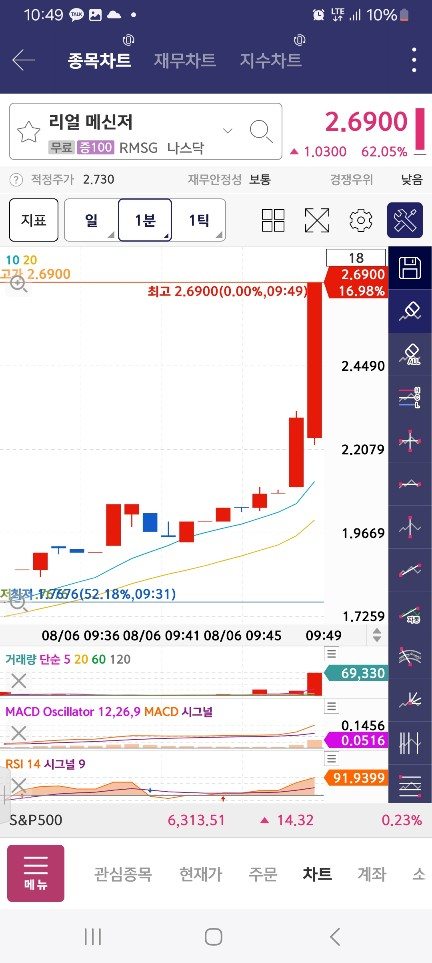This screenshot has width=432, height=963.
Task: Open the multi-chart grid layout icon
Action: pyautogui.click(x=273, y=220)
